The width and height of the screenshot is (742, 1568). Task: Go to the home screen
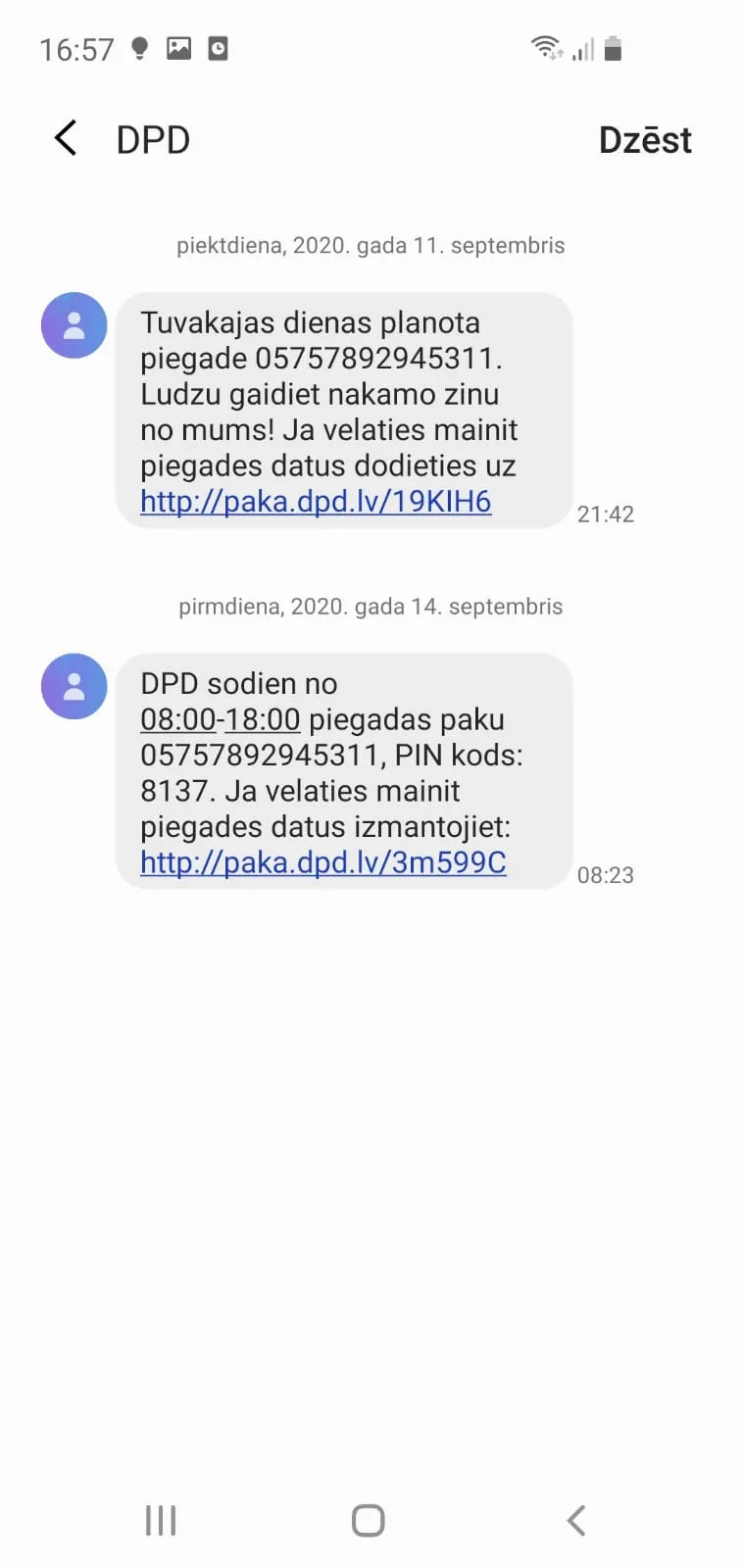(x=369, y=1520)
